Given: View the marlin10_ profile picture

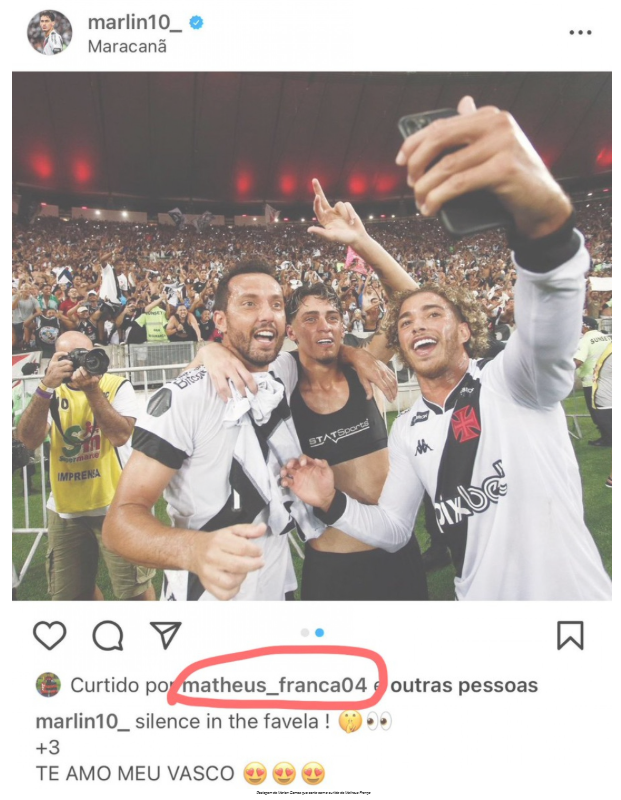Looking at the screenshot, I should 49,32.
